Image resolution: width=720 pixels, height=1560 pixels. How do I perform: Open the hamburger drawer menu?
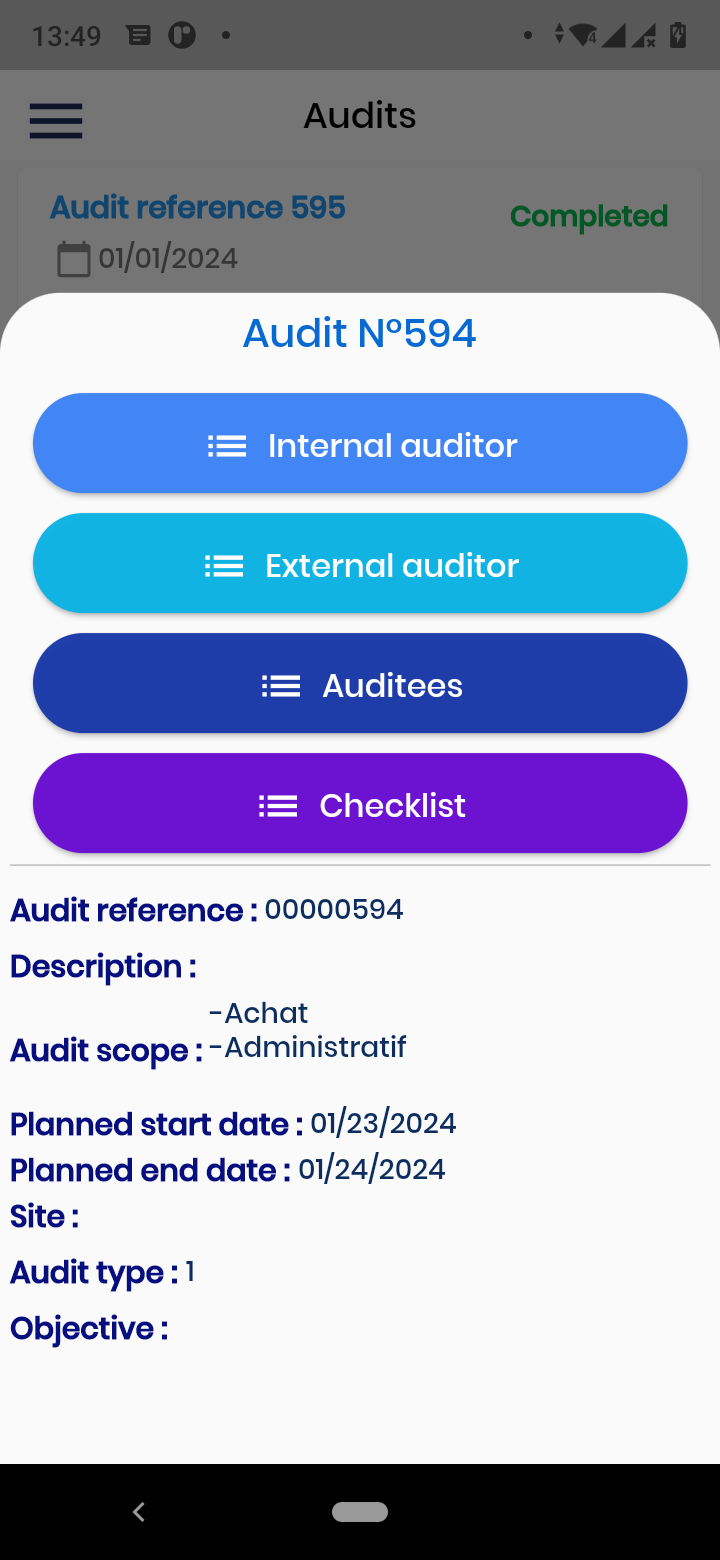(x=56, y=120)
